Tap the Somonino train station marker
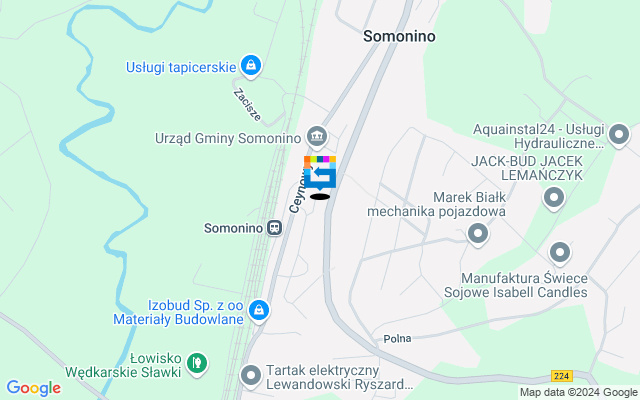The image size is (640, 400). [274, 227]
